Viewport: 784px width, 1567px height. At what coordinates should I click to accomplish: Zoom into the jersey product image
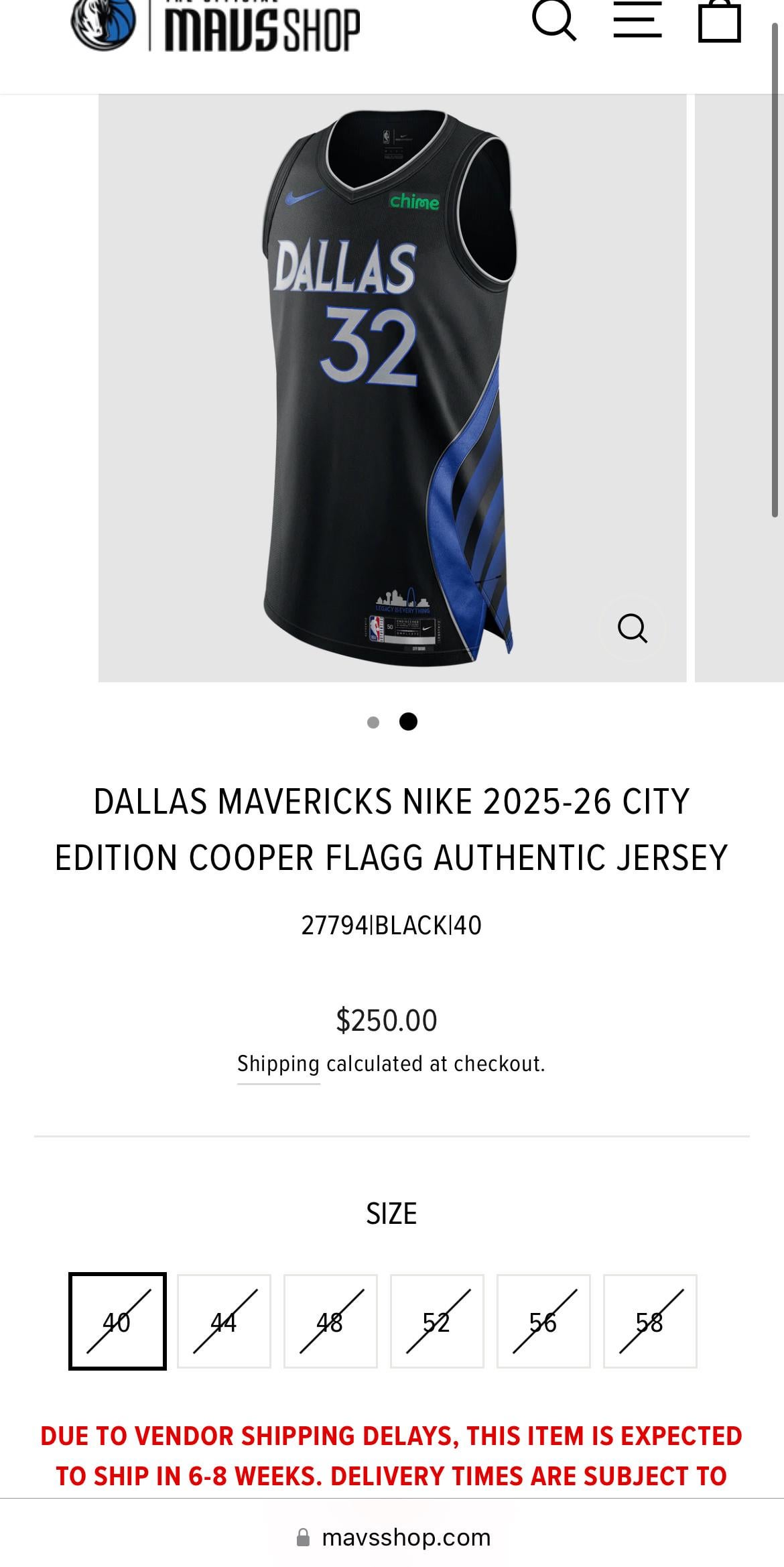[632, 629]
